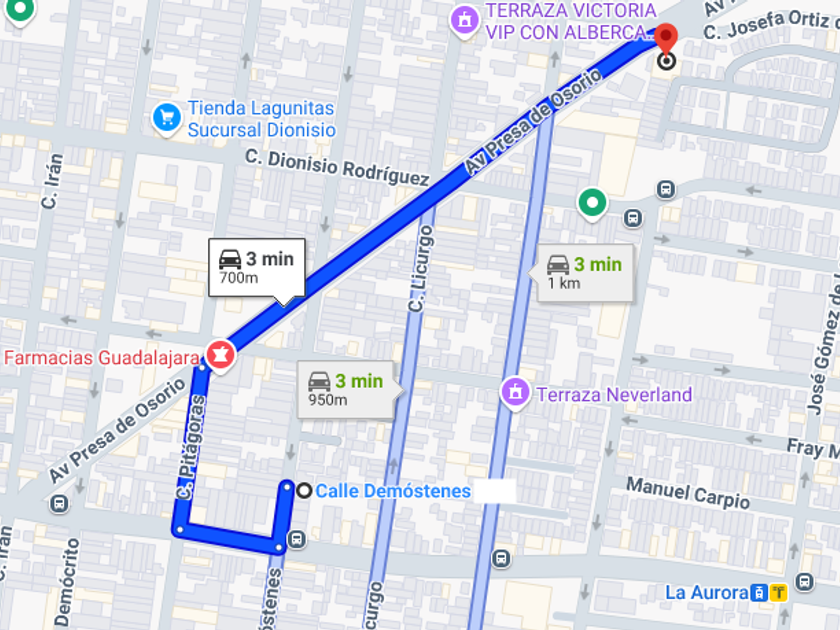Open the Terraza Neverland place marker
Screen dimensions: 840x630
(515, 393)
